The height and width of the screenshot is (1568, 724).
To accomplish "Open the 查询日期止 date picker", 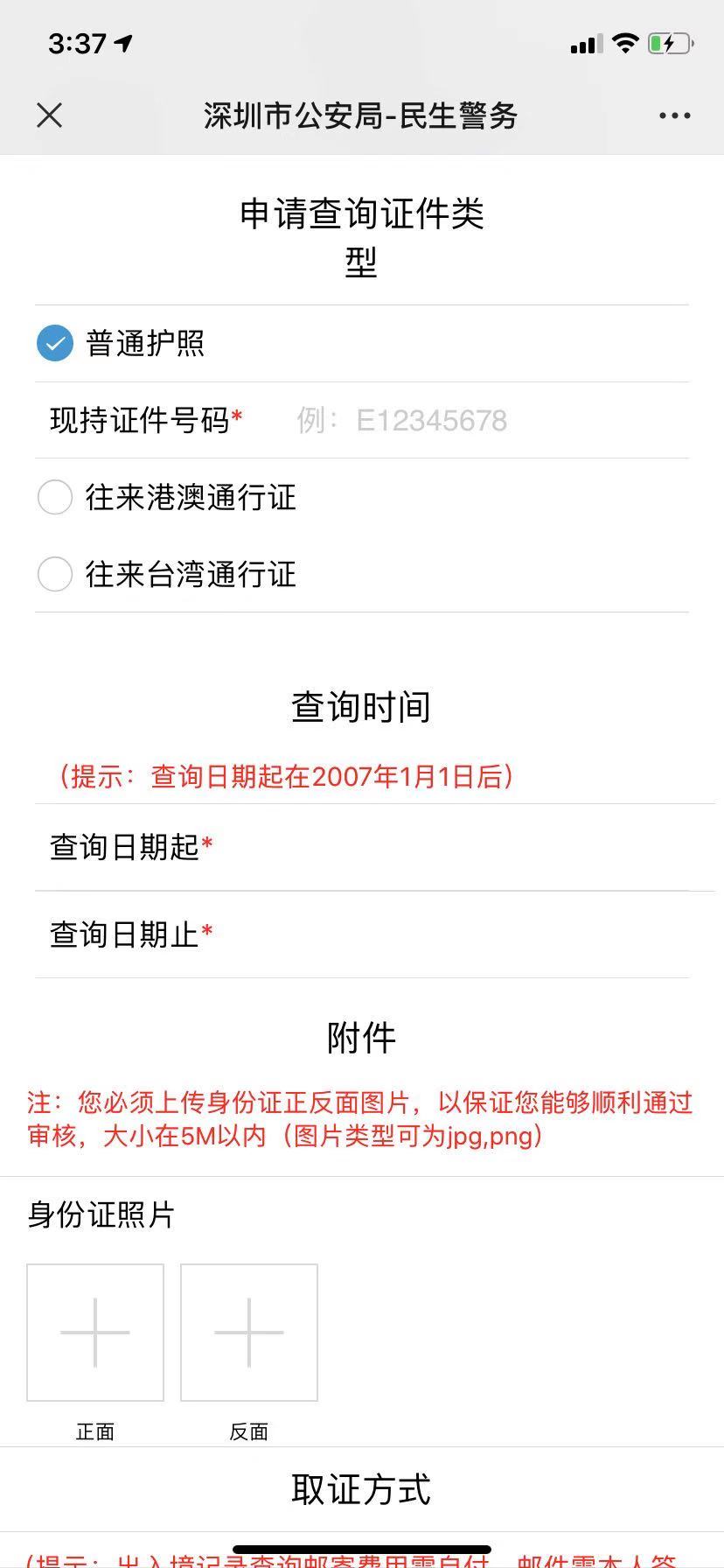I will pyautogui.click(x=362, y=934).
